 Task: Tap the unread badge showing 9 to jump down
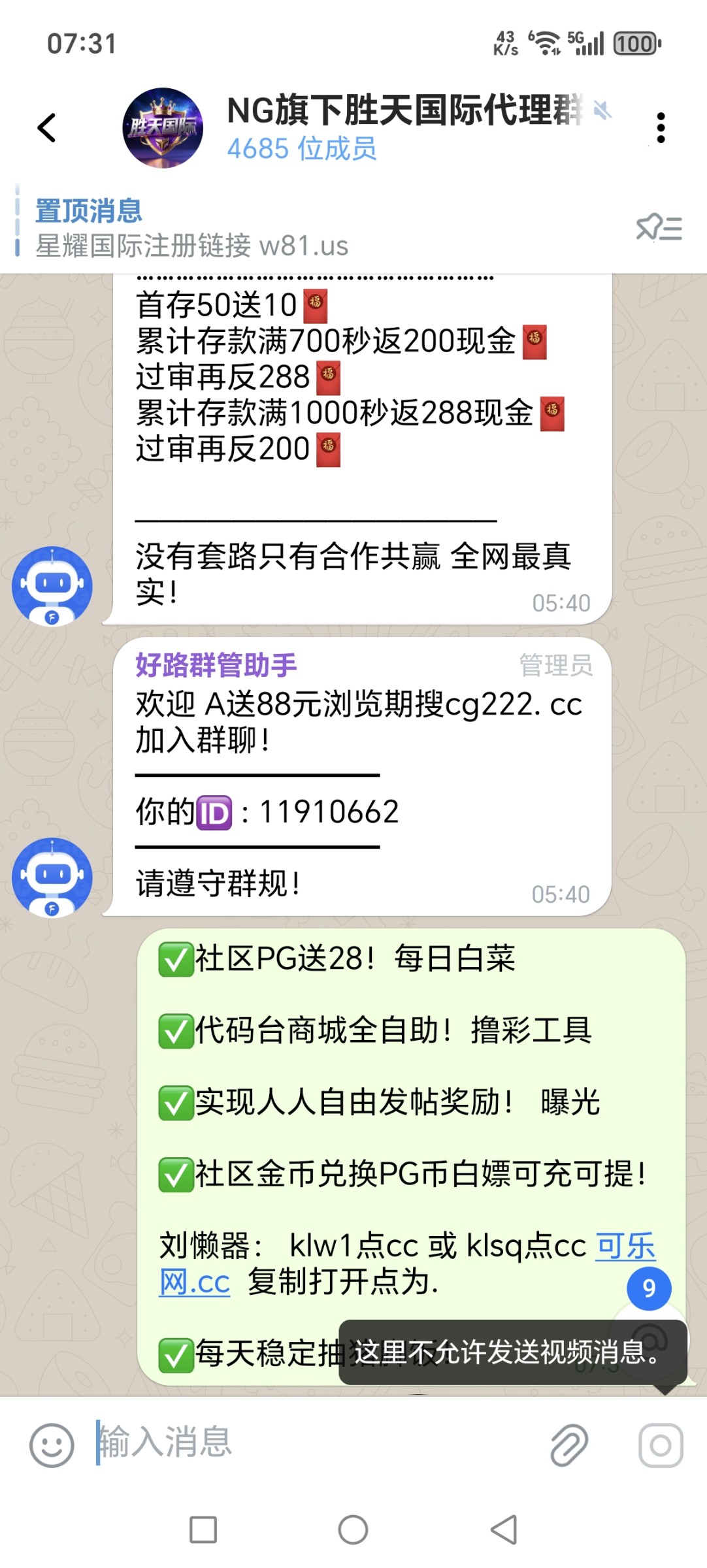(x=649, y=1288)
